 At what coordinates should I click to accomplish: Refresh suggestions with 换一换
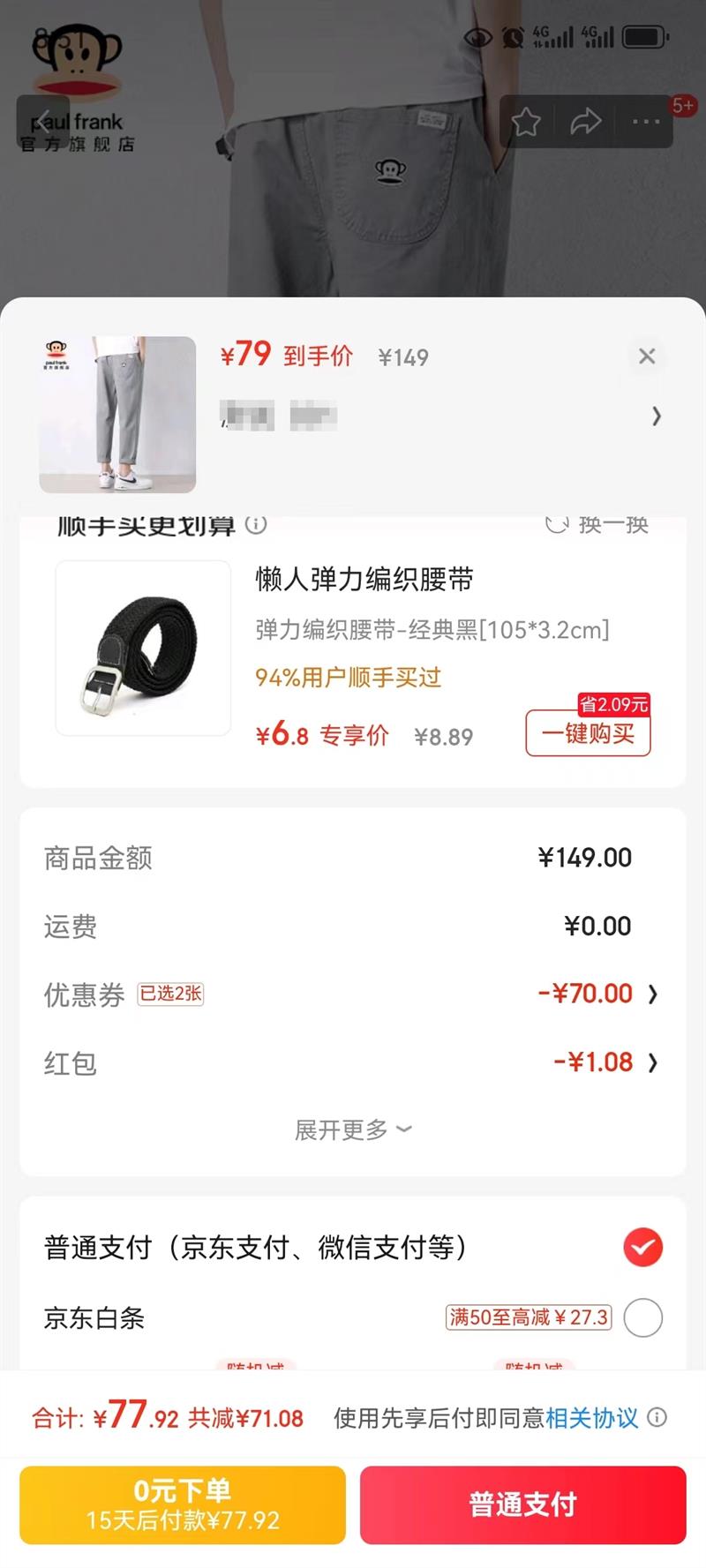597,525
